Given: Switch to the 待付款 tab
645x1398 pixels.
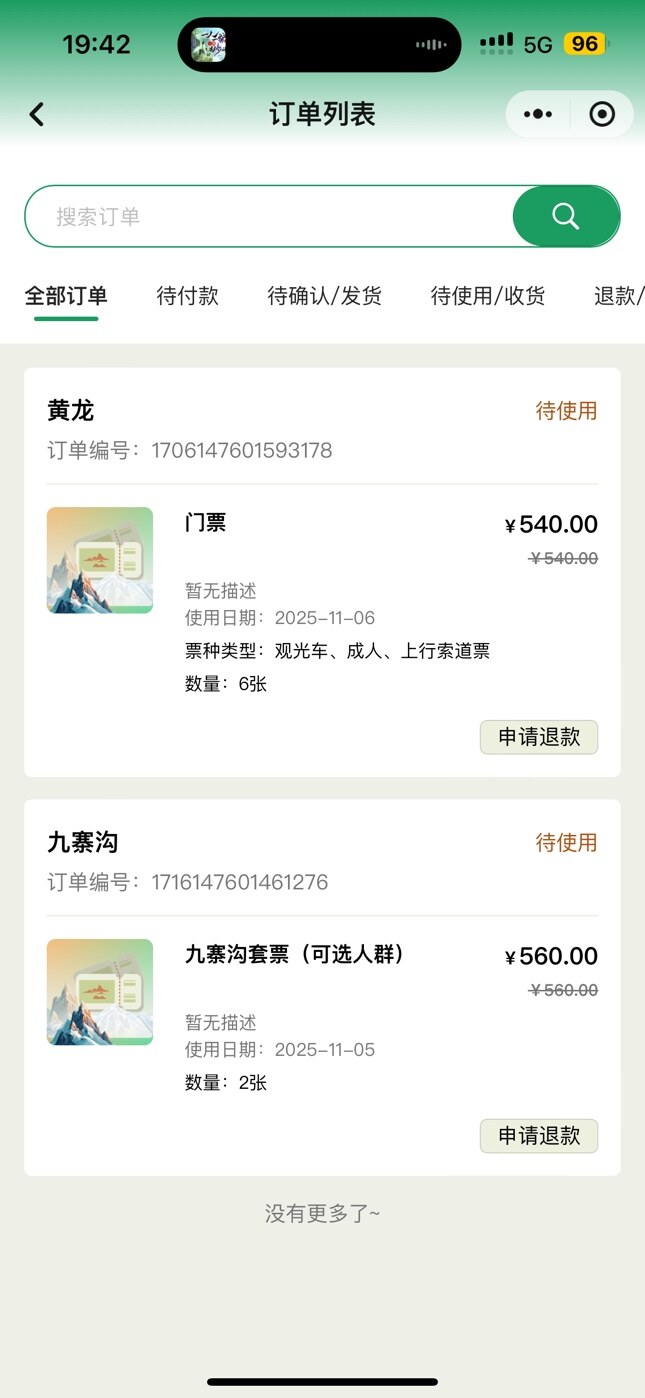Looking at the screenshot, I should pos(187,296).
